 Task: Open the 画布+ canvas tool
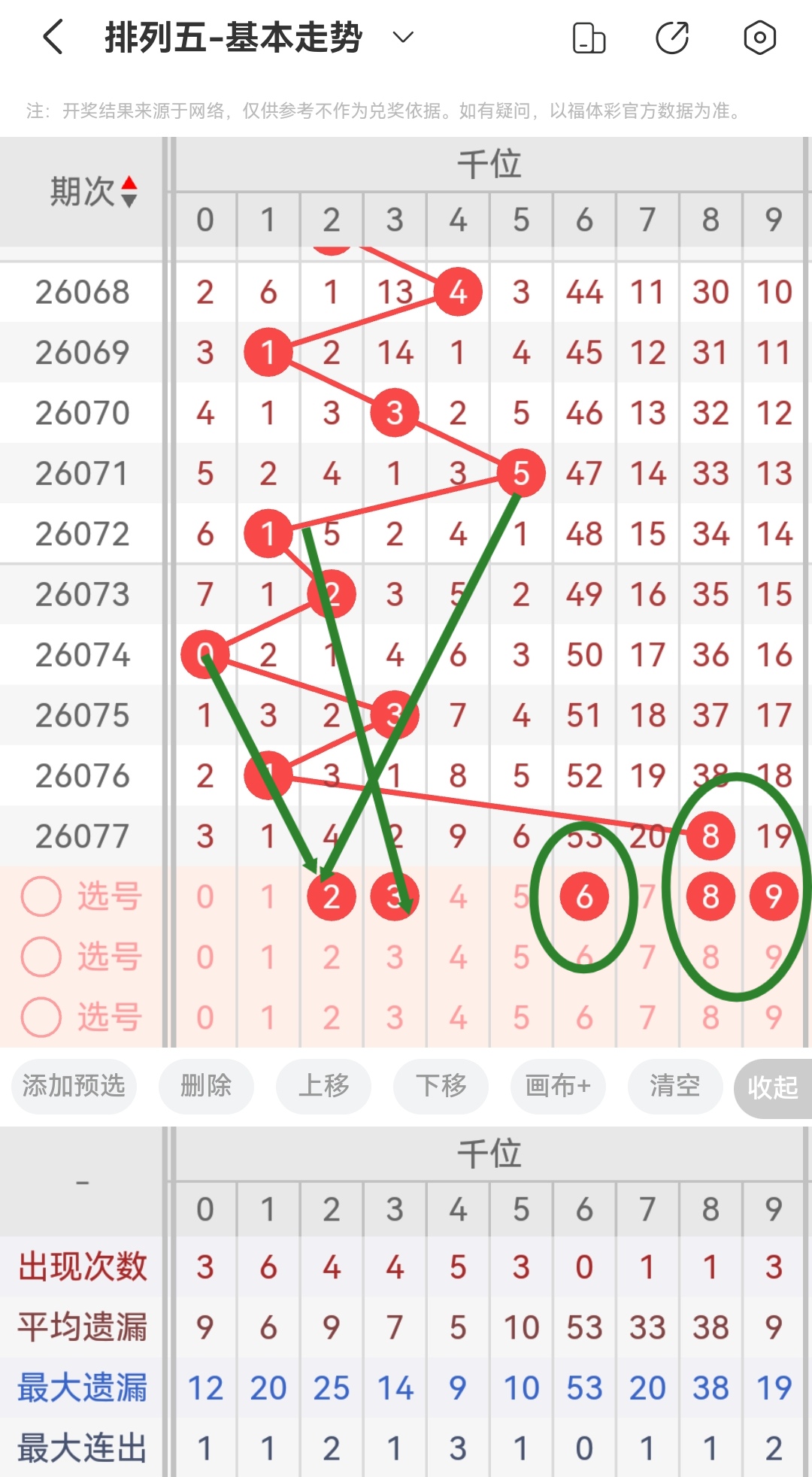(x=557, y=1087)
